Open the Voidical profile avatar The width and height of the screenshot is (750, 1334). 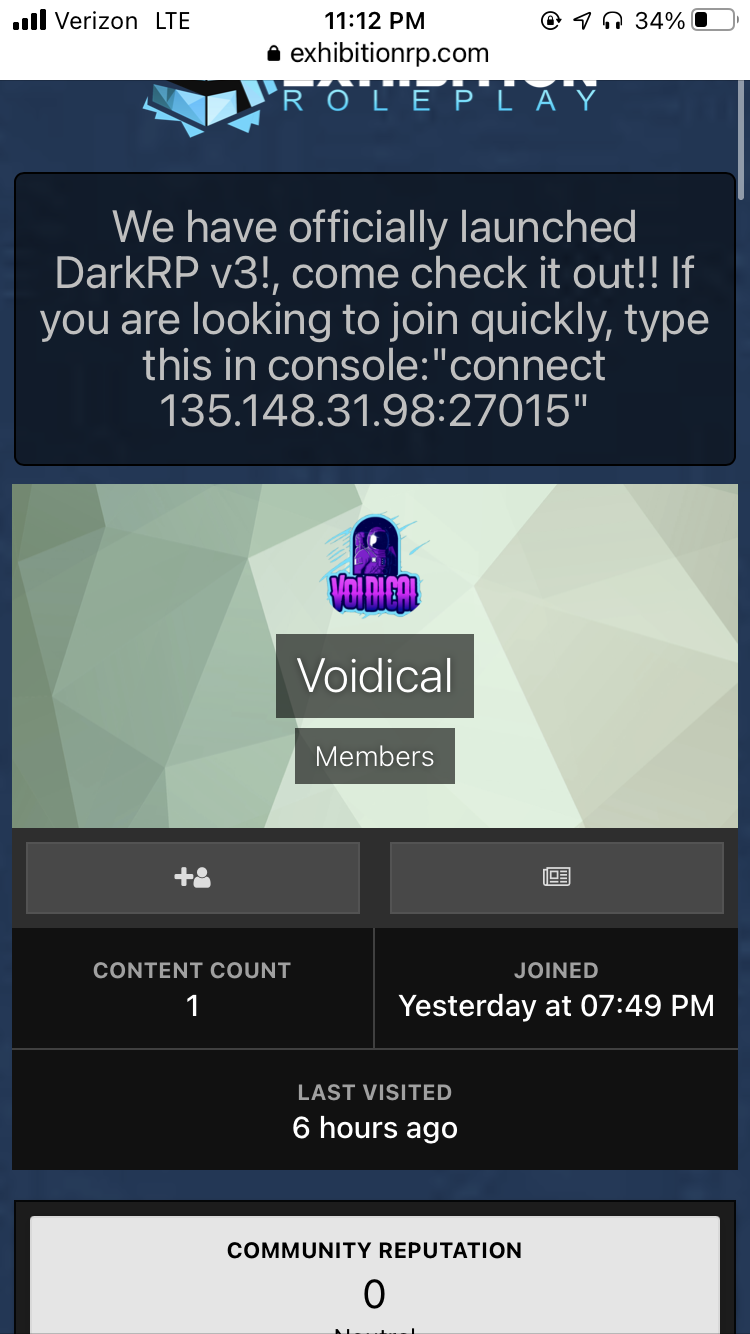[375, 565]
